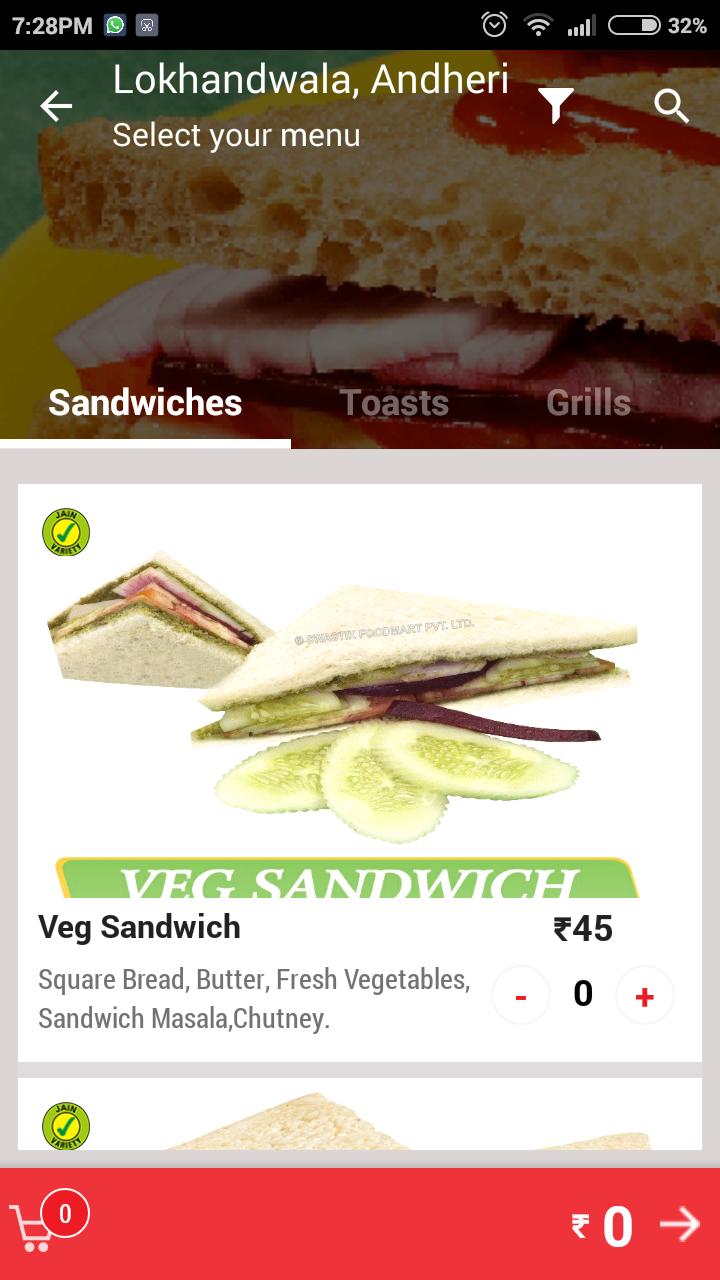The image size is (720, 1280).
Task: Open the filter options
Action: (x=556, y=105)
